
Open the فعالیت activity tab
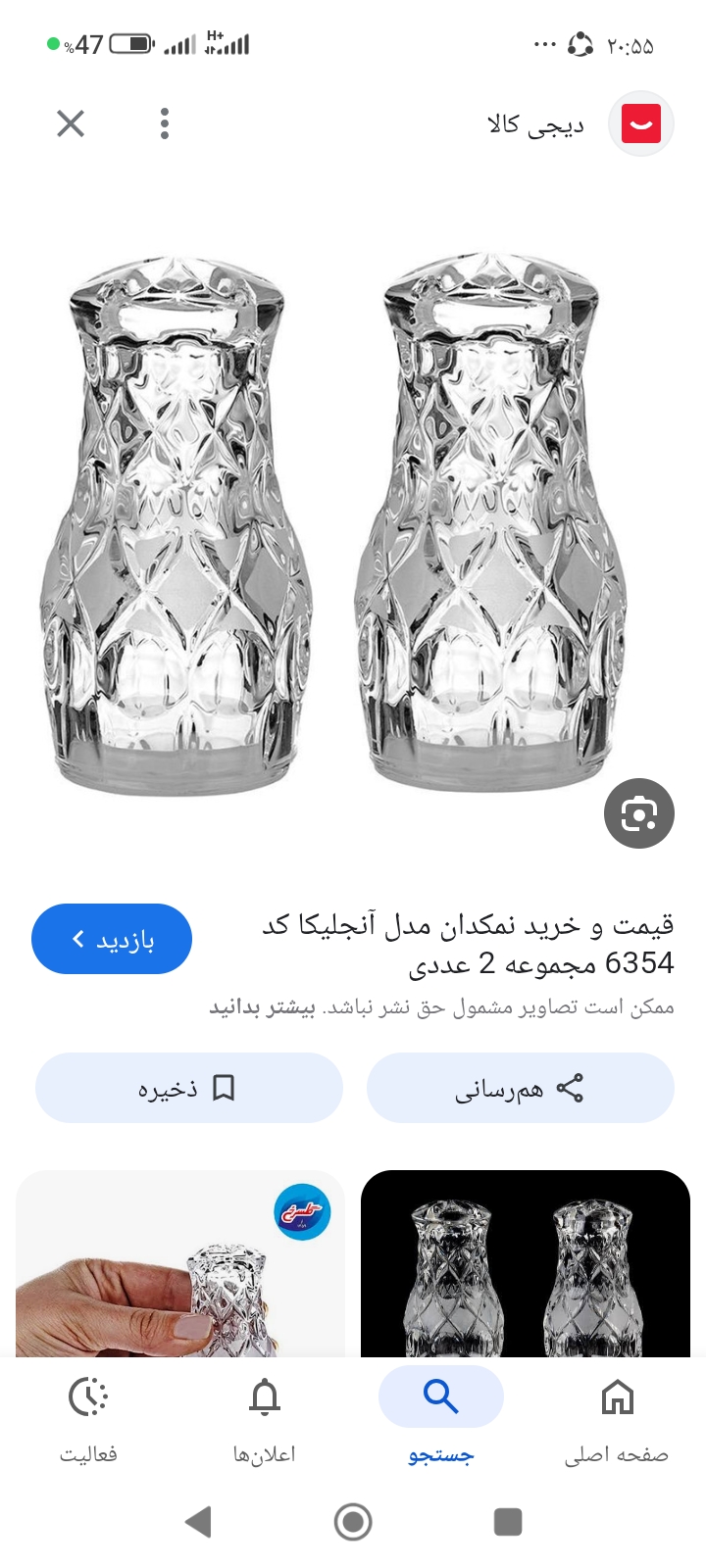tap(88, 1416)
